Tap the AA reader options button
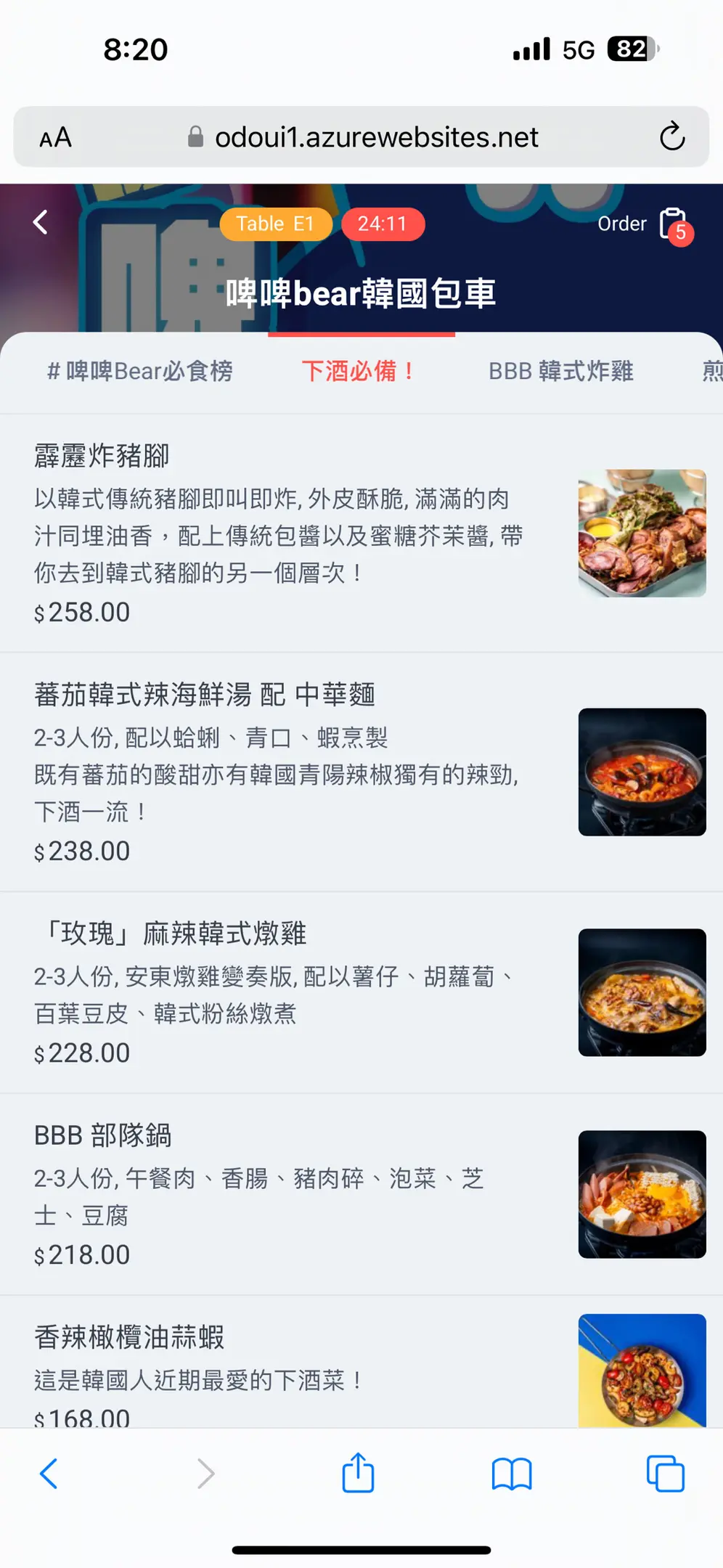 (55, 137)
